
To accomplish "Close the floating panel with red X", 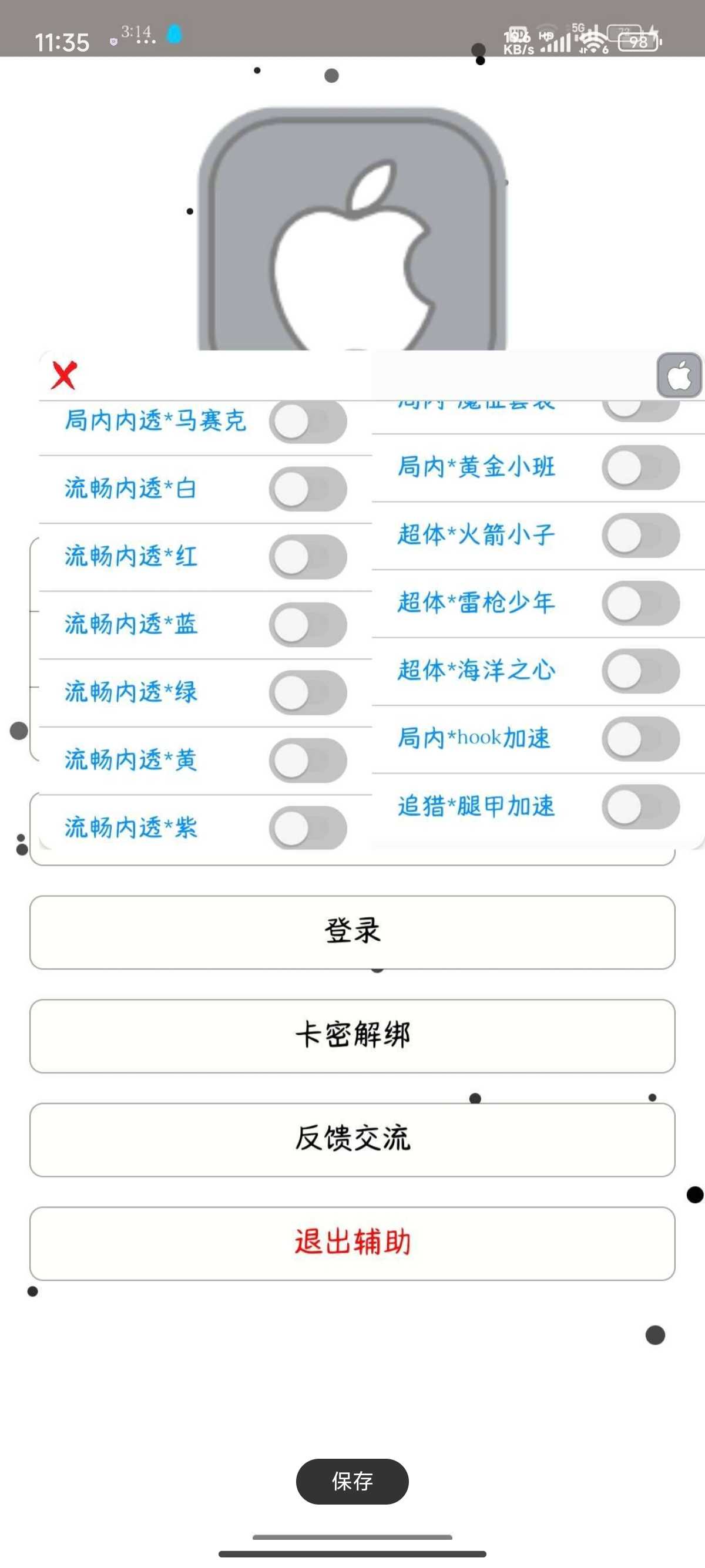I will tap(64, 375).
